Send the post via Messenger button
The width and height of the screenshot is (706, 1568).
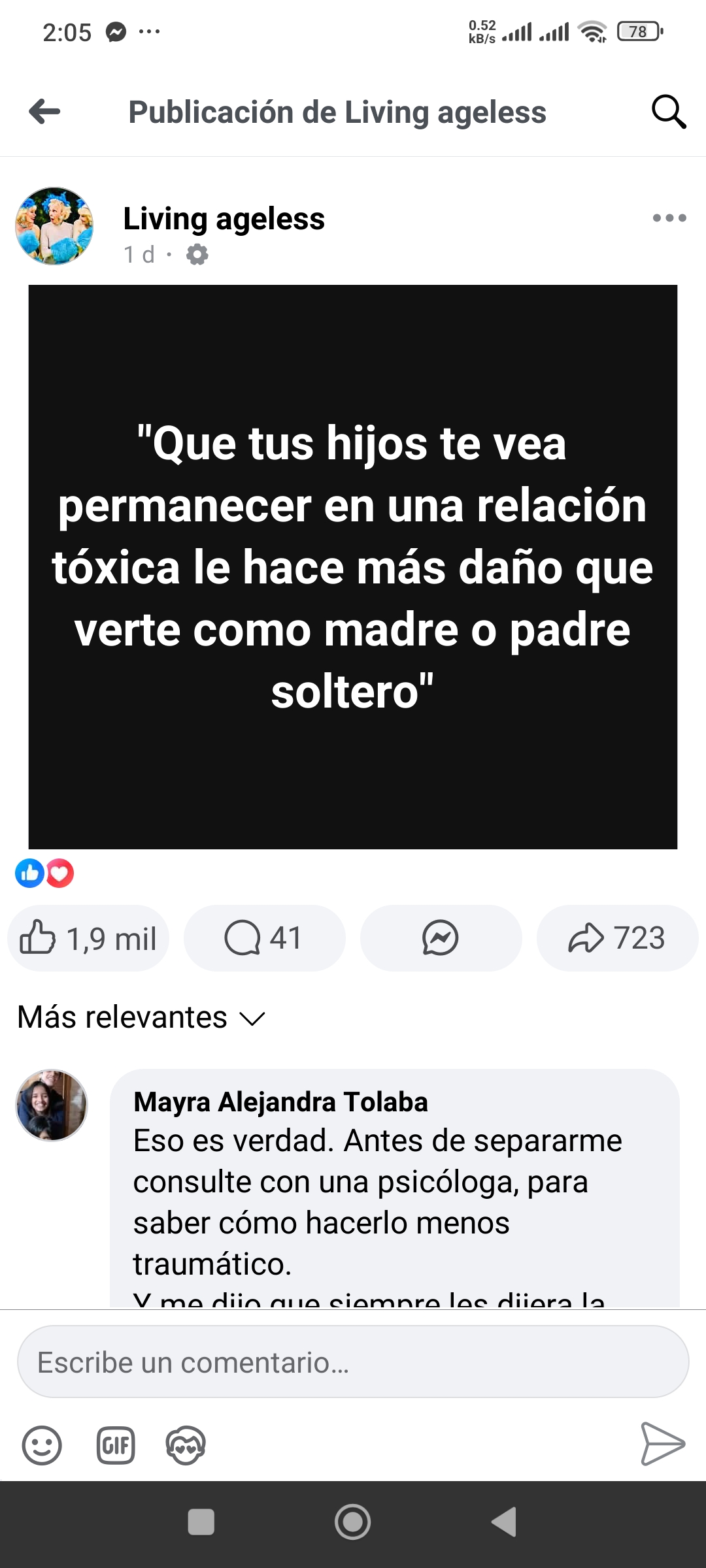(x=441, y=938)
